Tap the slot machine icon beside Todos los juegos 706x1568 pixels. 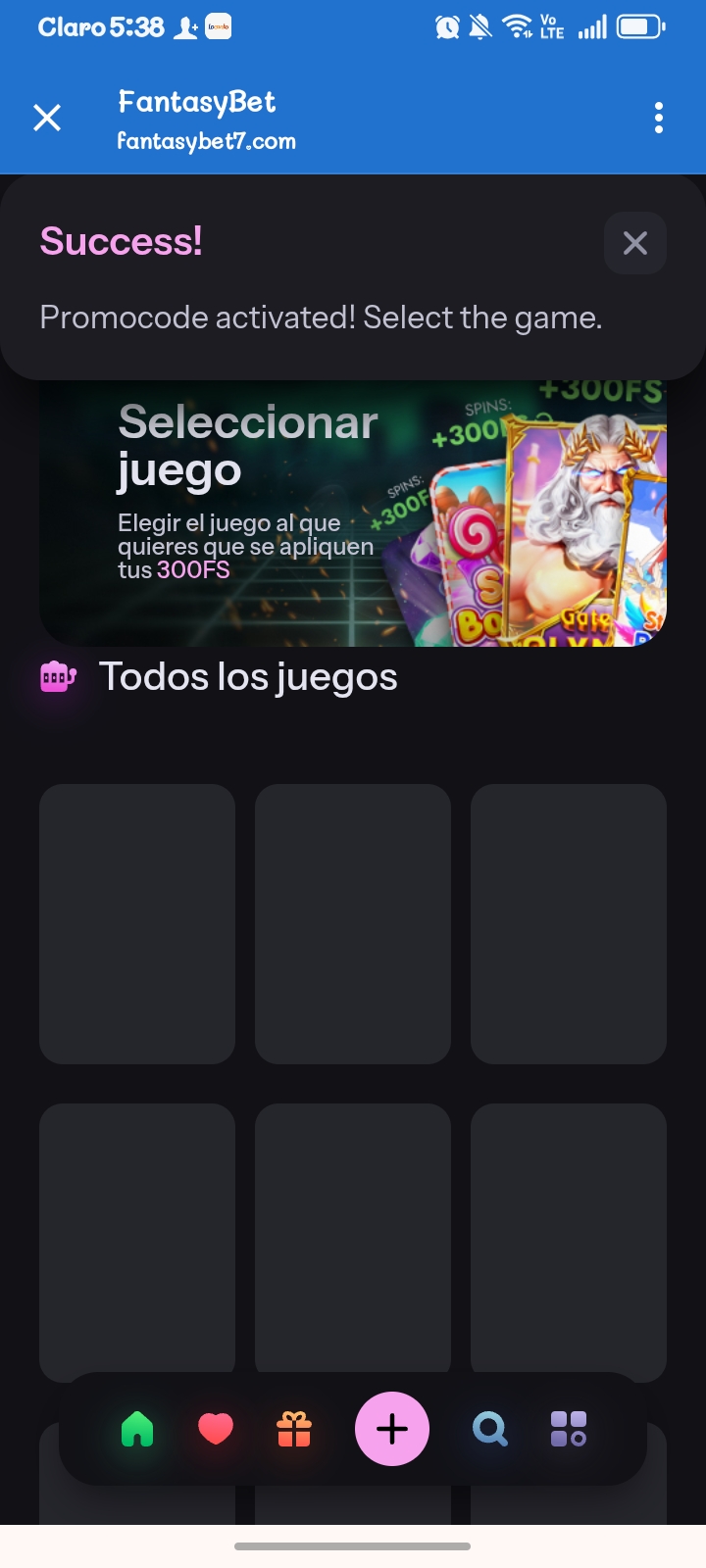pyautogui.click(x=56, y=675)
